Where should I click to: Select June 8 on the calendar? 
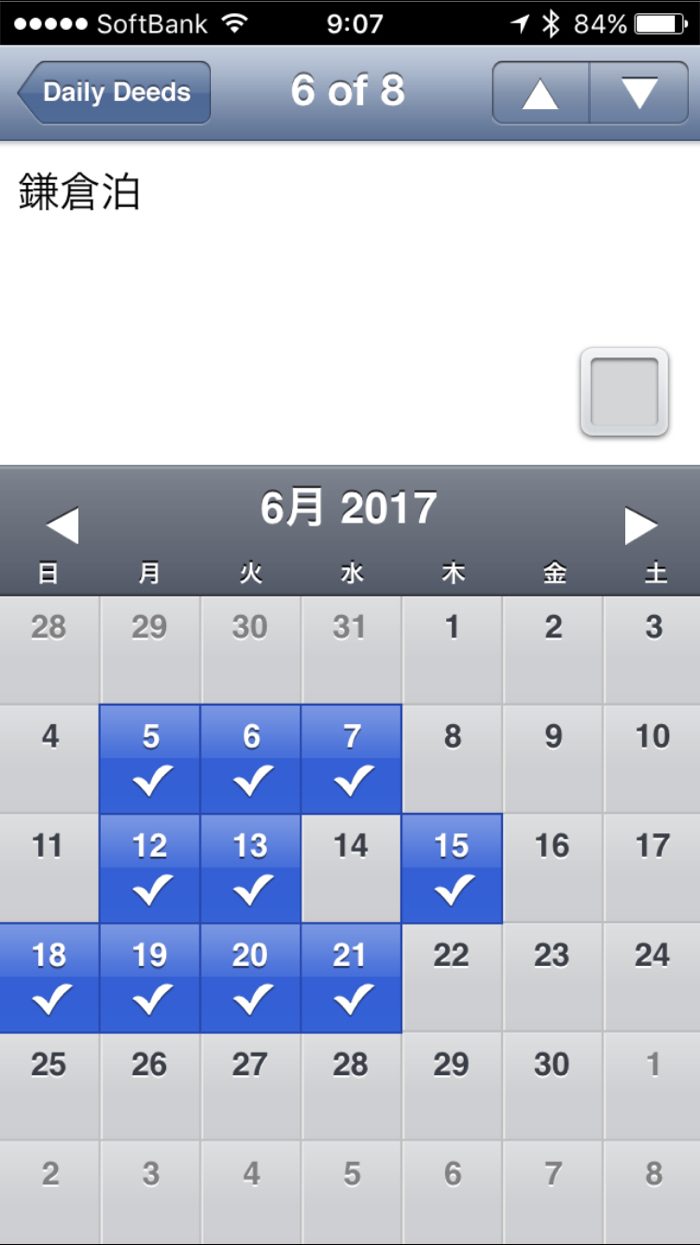coord(452,758)
